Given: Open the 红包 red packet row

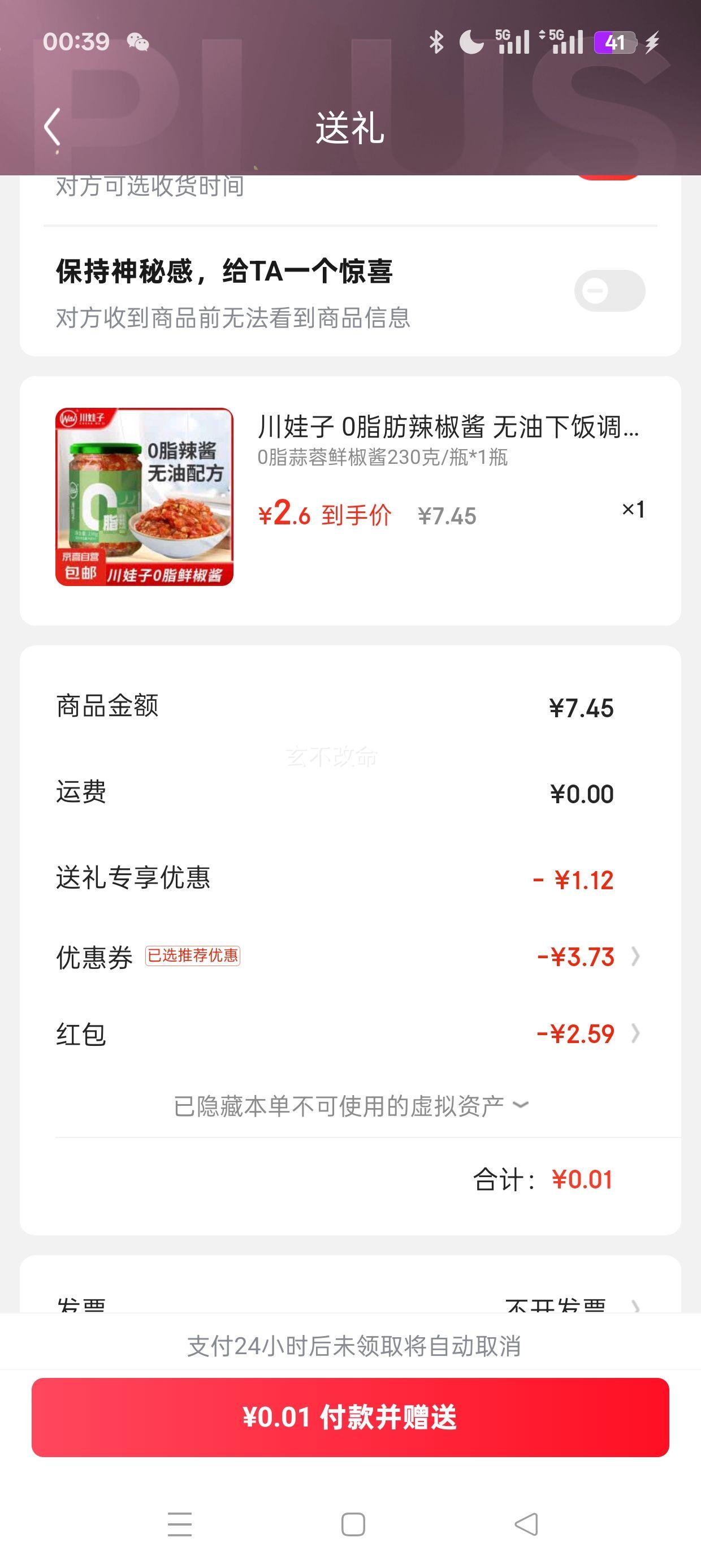Looking at the screenshot, I should tap(350, 1033).
